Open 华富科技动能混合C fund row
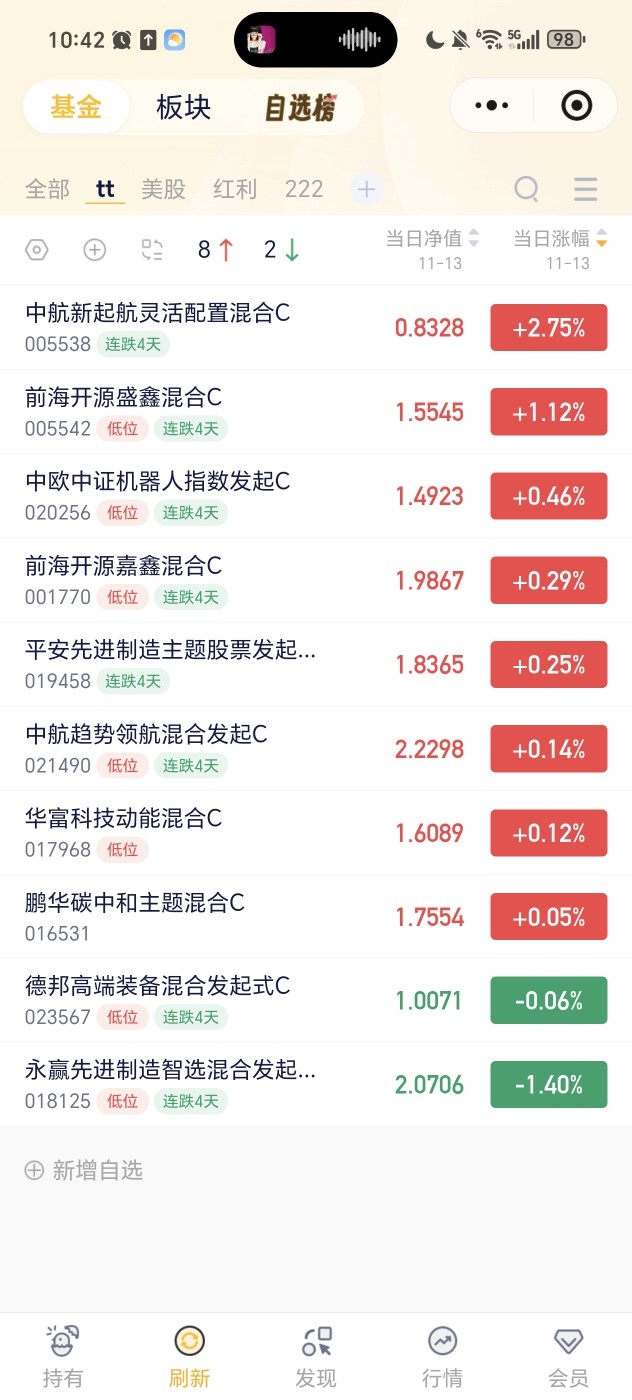Viewport: 632px width, 1400px height. (124, 819)
